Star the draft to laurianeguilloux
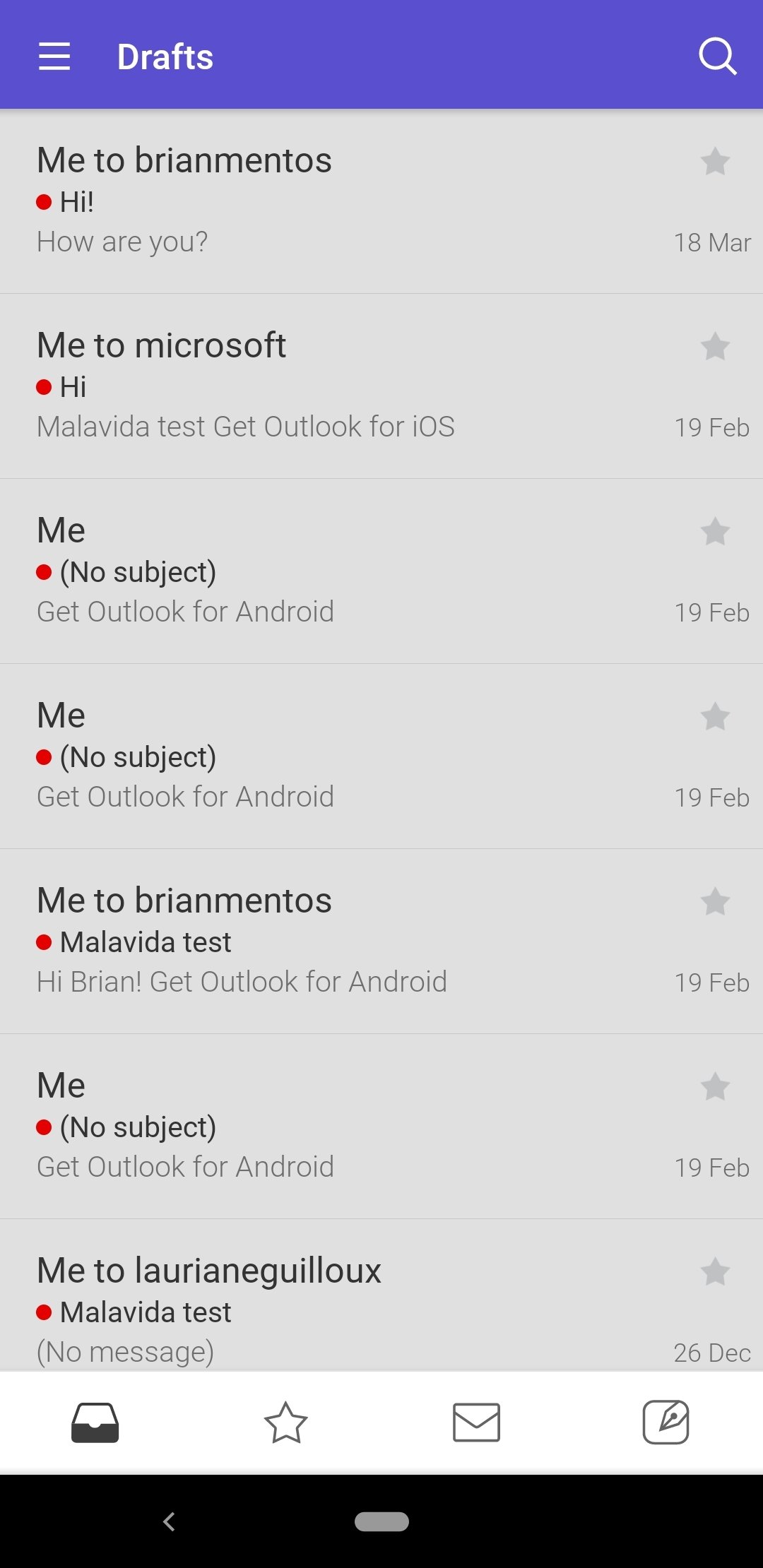The height and width of the screenshot is (1568, 763). pos(715,1272)
